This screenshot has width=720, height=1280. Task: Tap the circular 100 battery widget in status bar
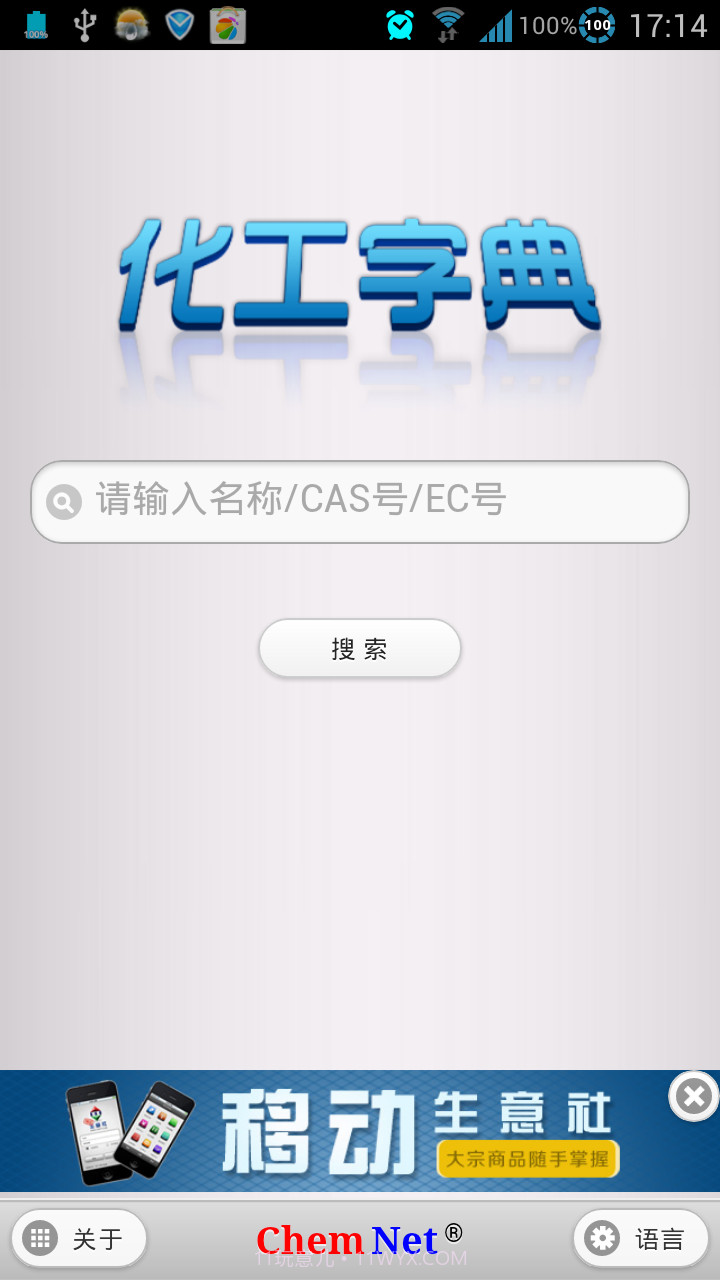597,24
